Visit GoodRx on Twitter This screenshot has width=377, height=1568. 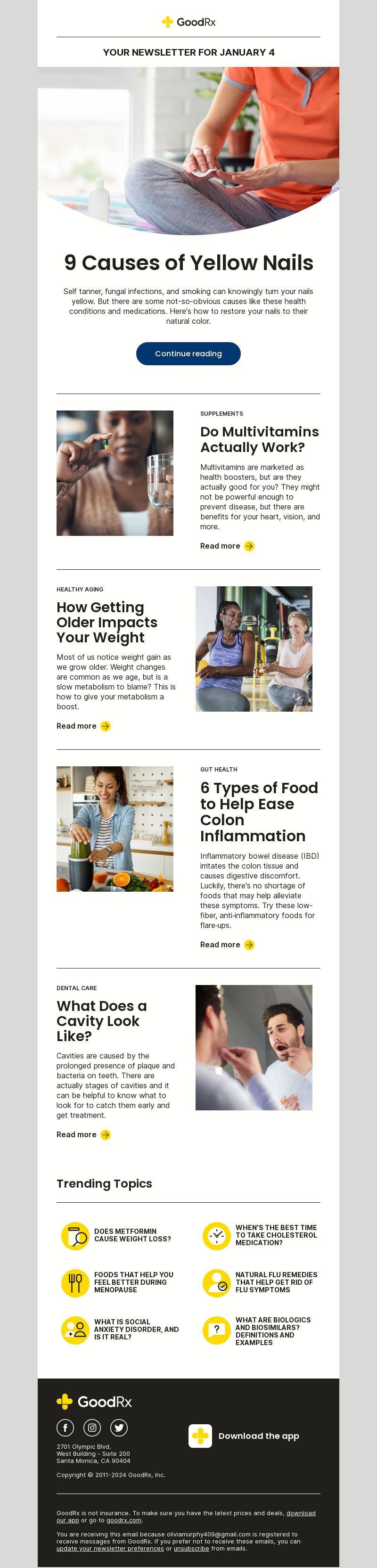point(119,1428)
